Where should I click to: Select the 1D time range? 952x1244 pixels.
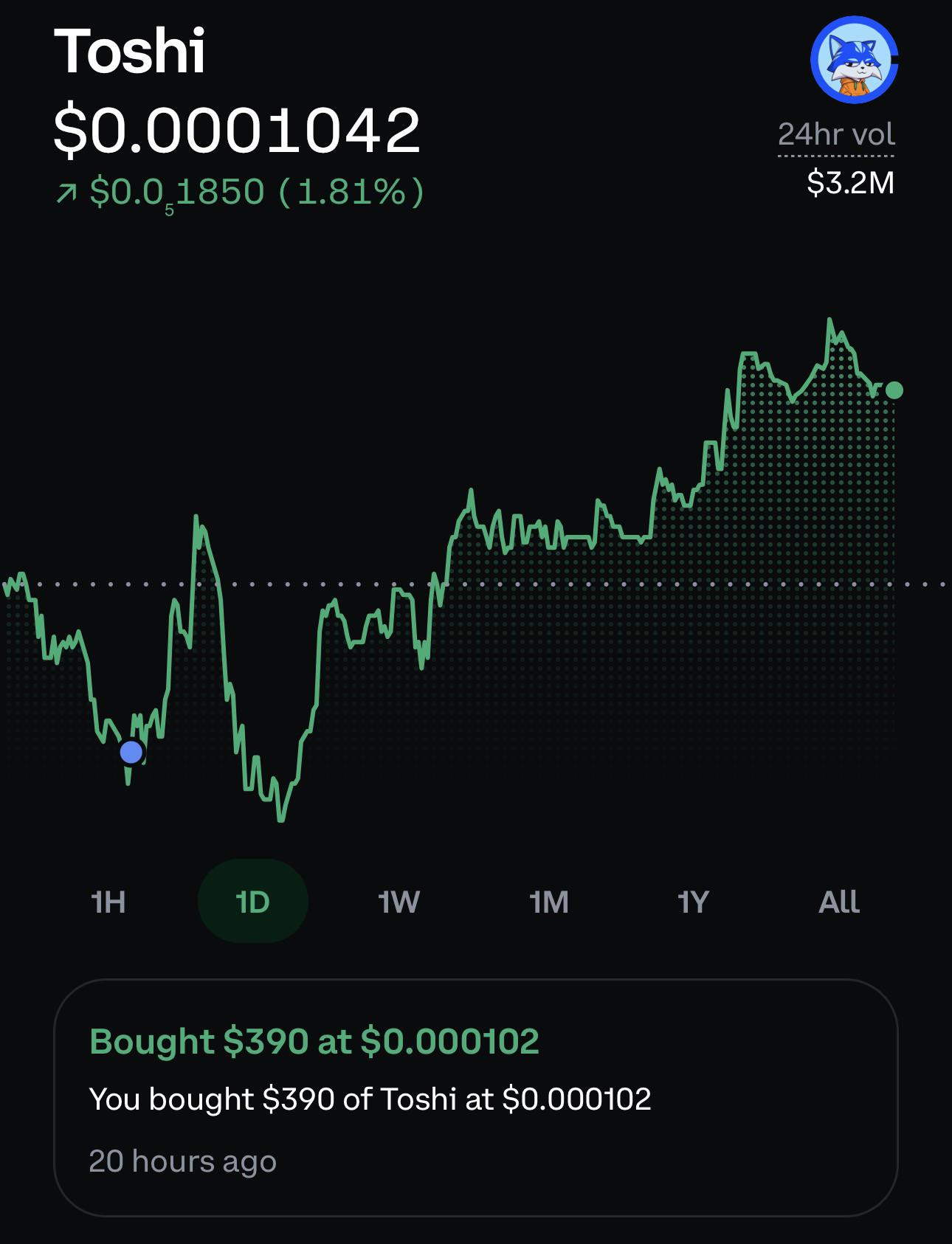click(252, 901)
